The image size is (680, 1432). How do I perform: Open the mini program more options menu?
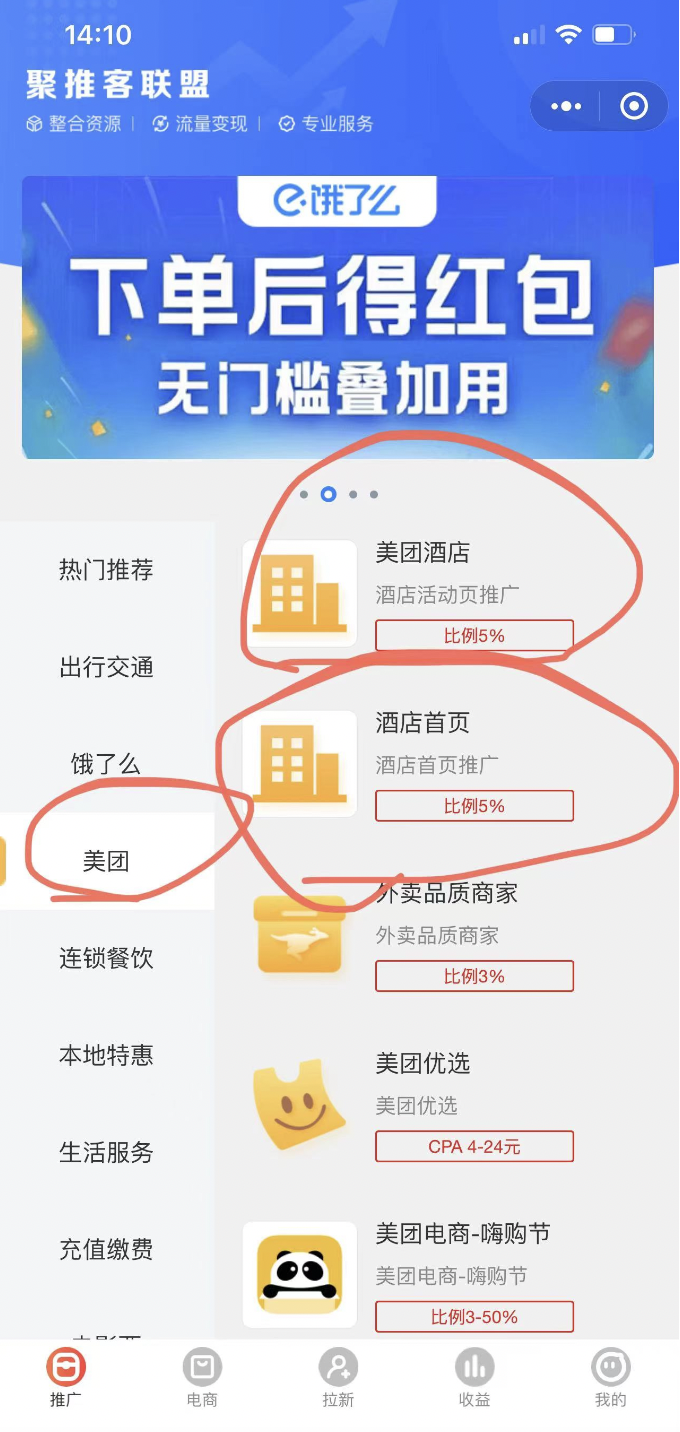pyautogui.click(x=566, y=106)
